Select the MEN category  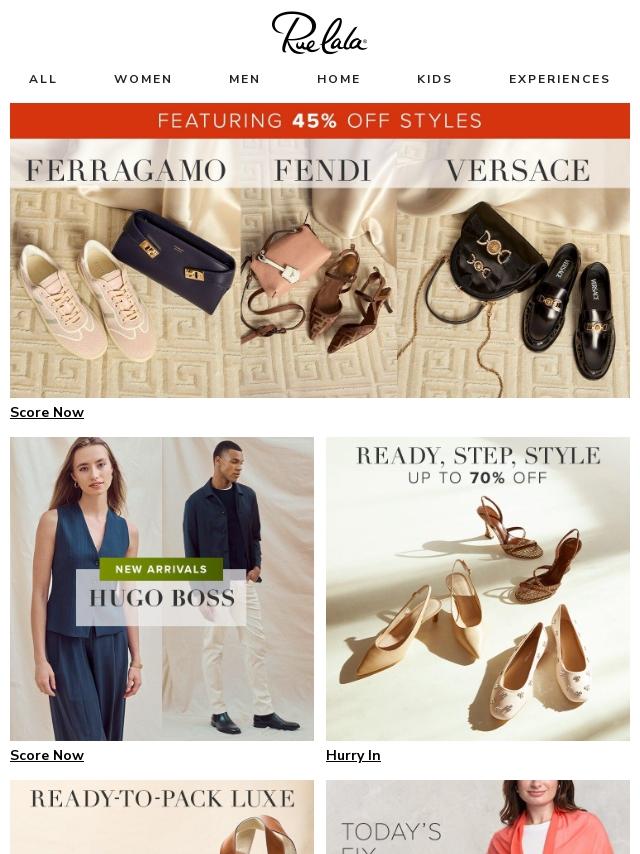tap(244, 79)
